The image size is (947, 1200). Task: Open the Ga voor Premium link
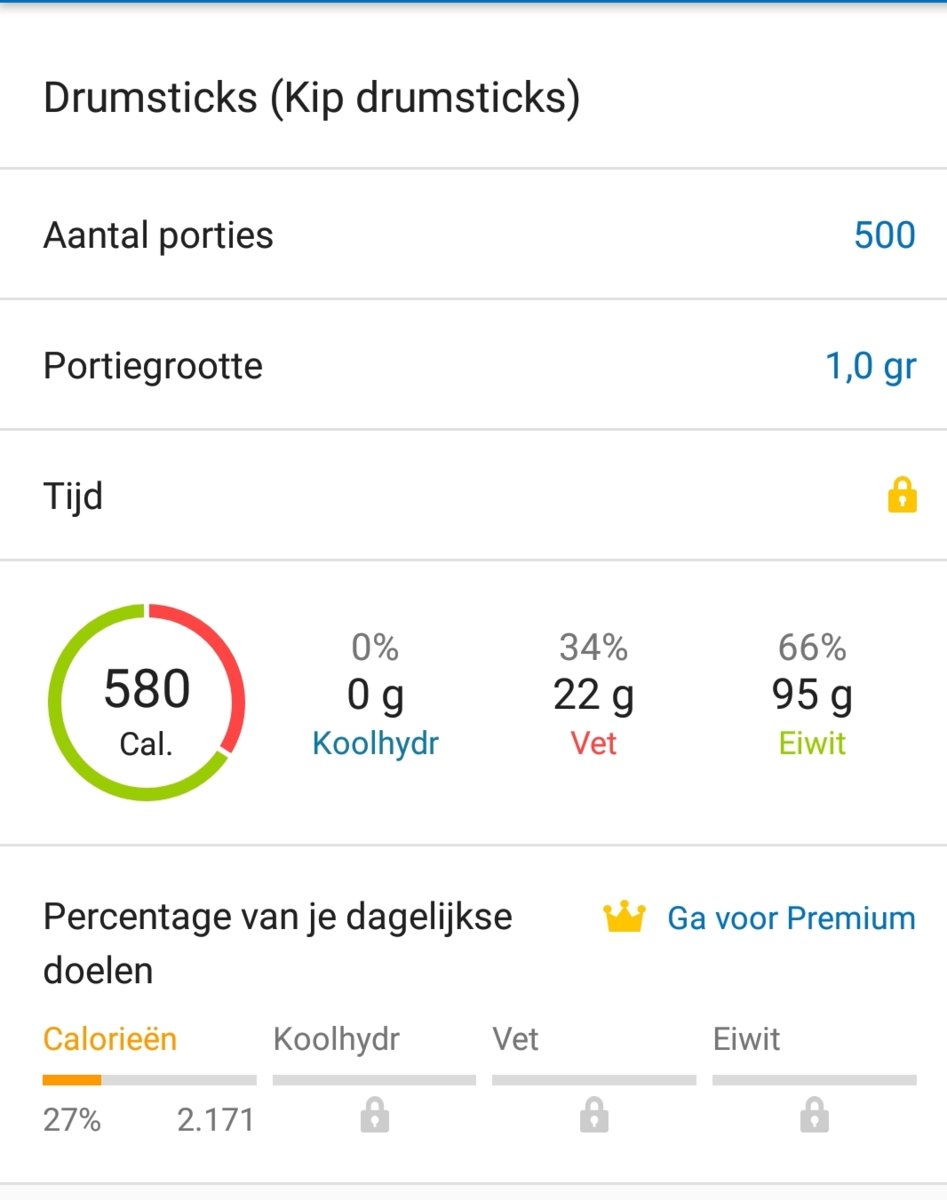pos(789,918)
